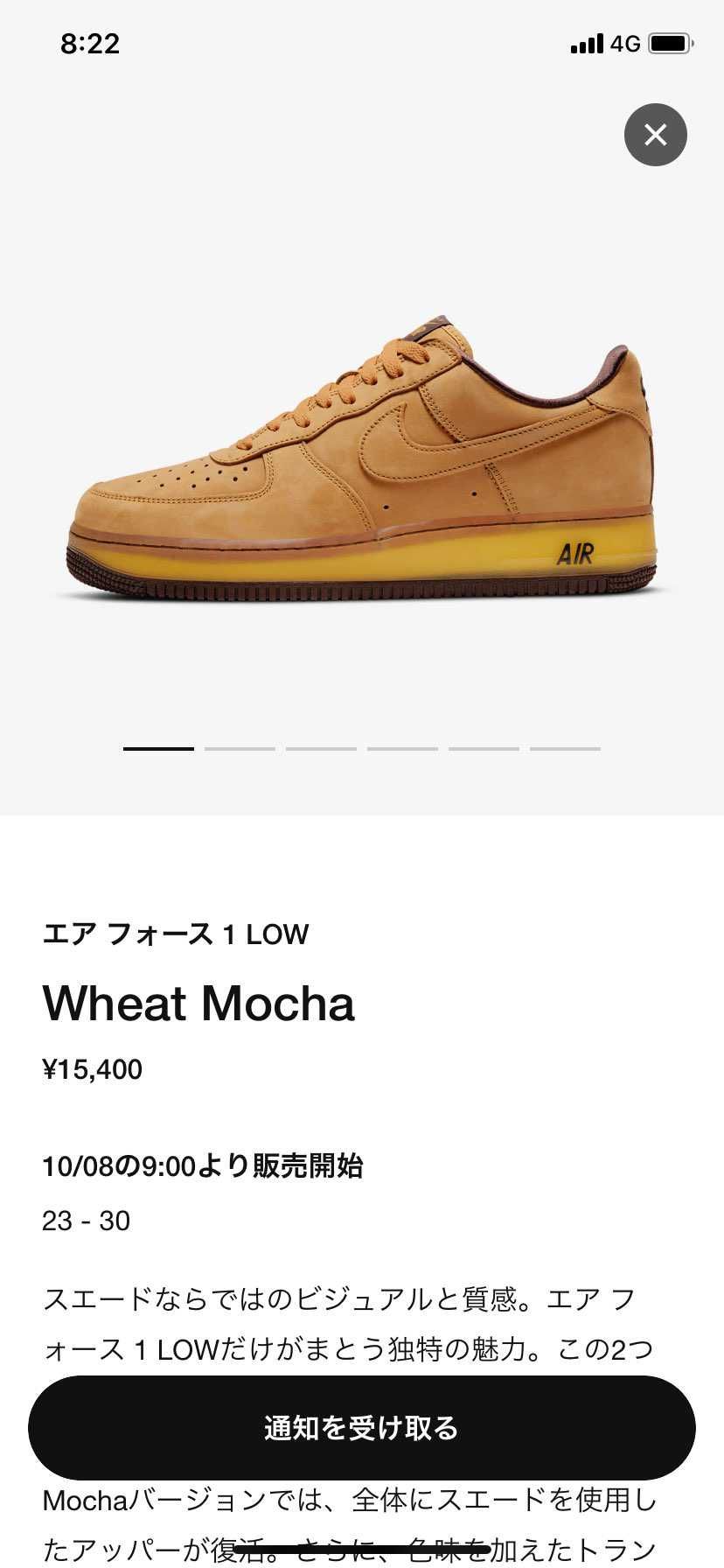Select the fourth carousel pagination dot
Image resolution: width=724 pixels, height=1568 pixels.
pos(402,749)
